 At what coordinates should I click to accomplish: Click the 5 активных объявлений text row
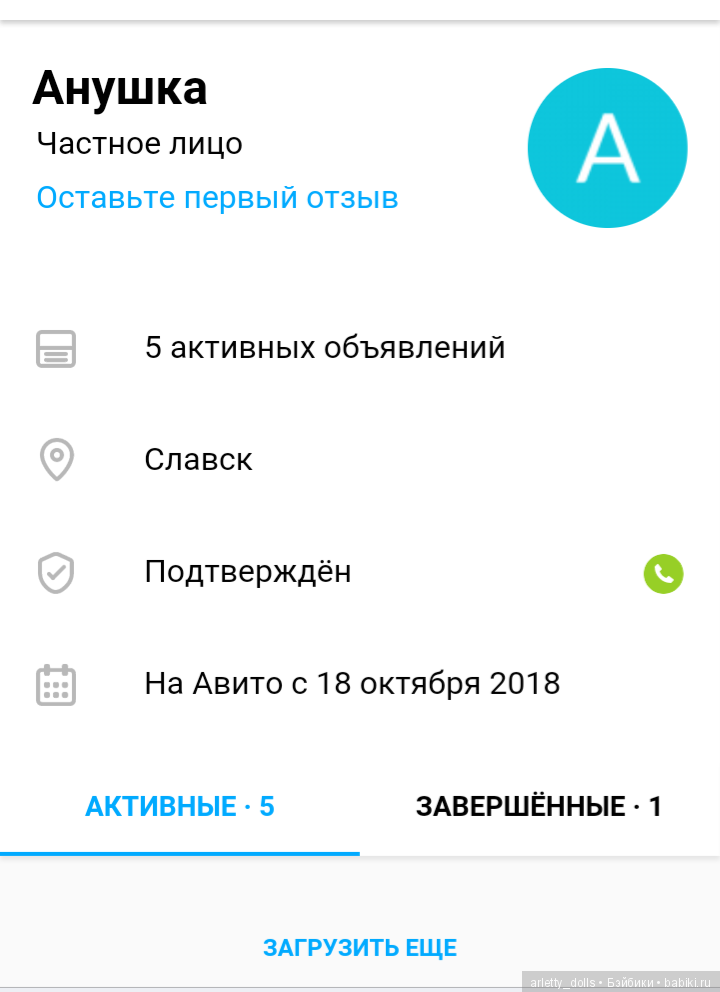pos(325,348)
